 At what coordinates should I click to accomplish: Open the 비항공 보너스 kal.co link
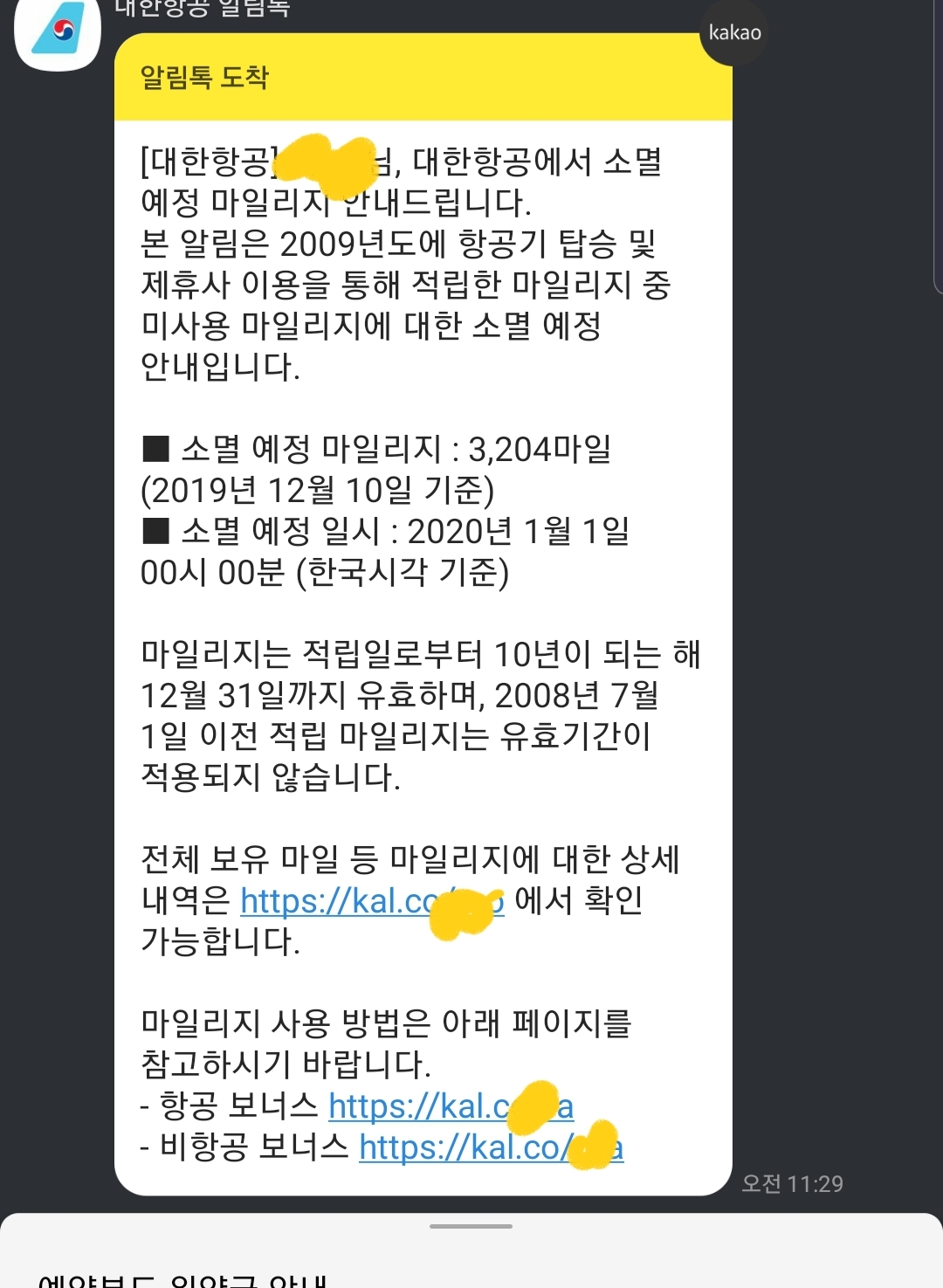[x=491, y=1148]
